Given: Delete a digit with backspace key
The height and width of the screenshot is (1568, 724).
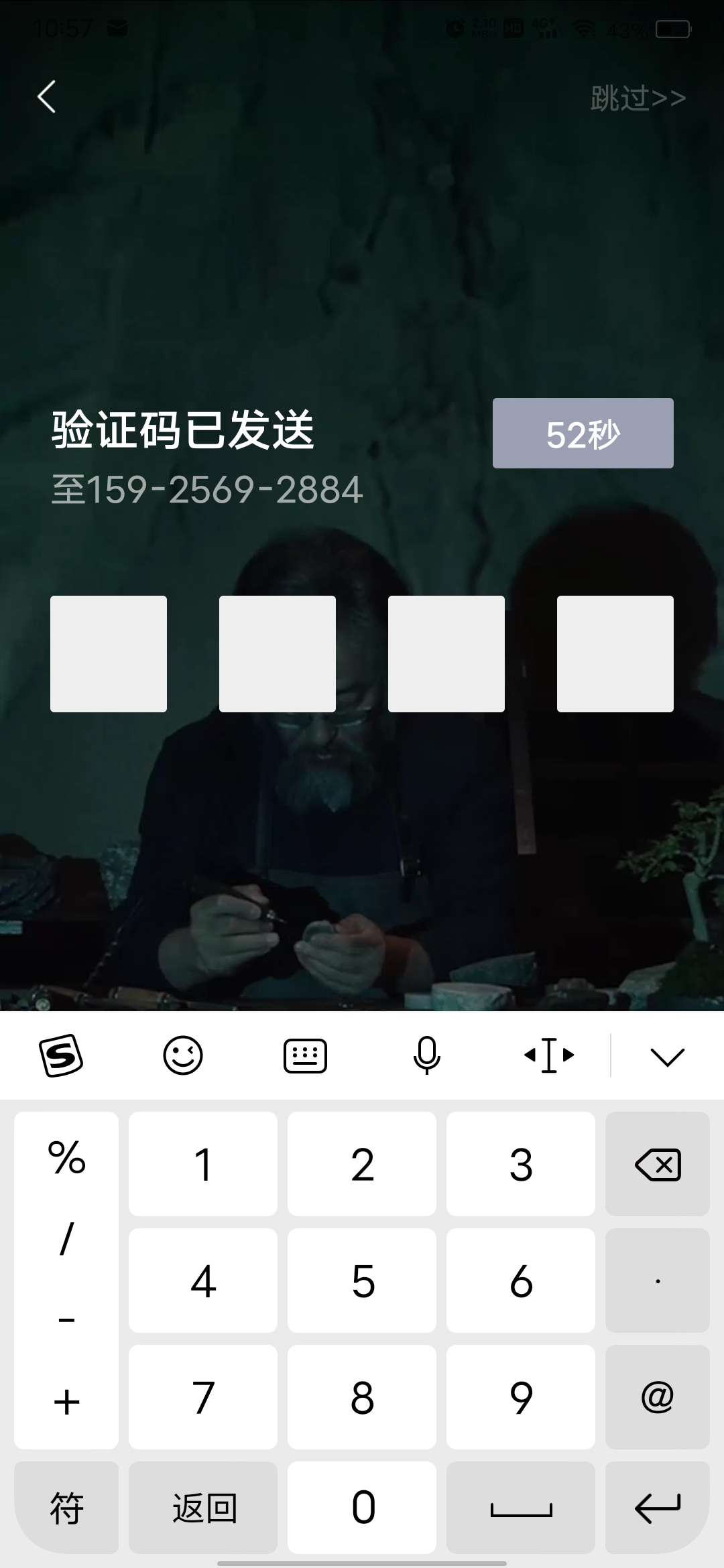Looking at the screenshot, I should [x=657, y=1164].
